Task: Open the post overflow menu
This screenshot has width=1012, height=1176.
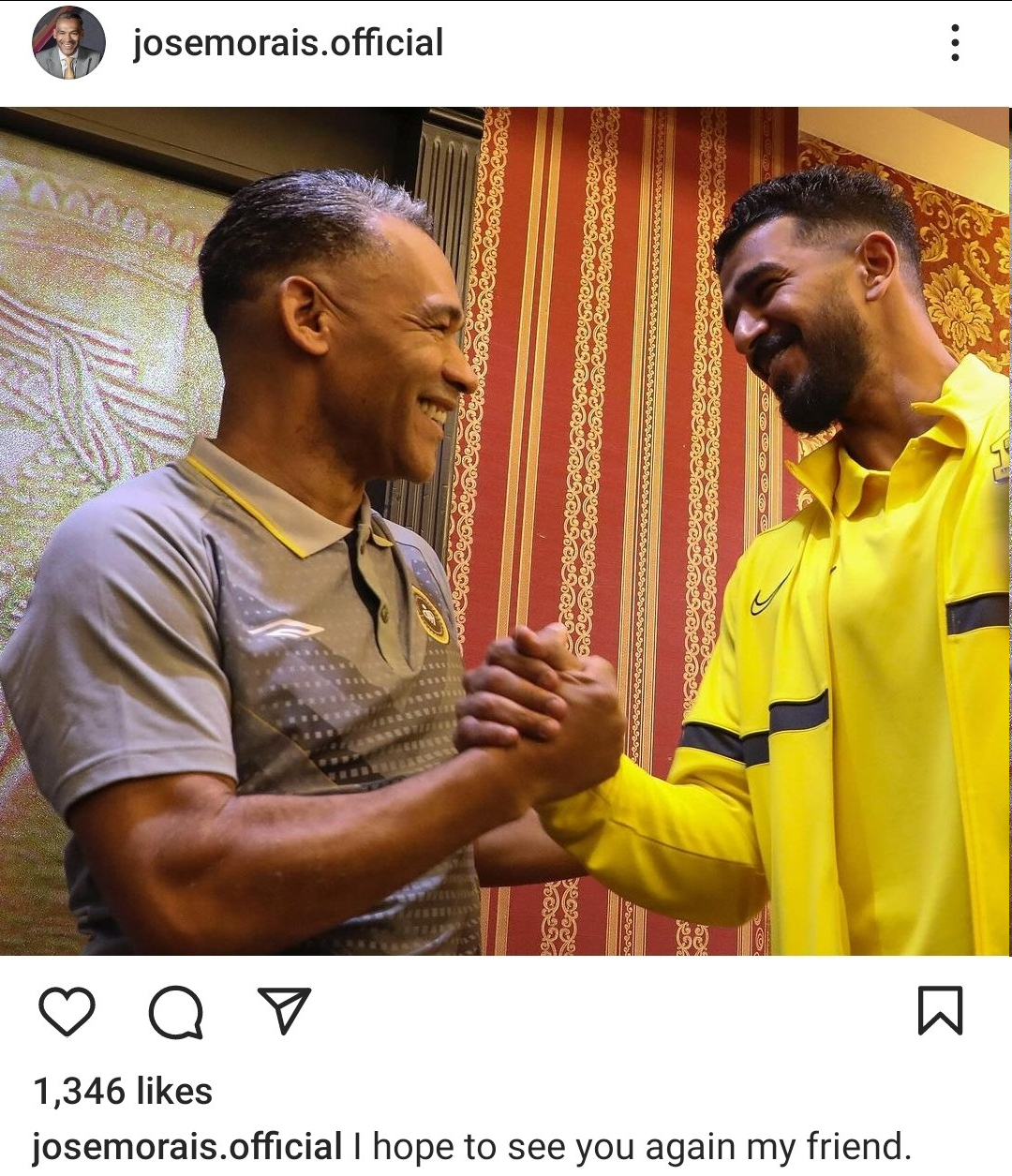Action: click(x=954, y=43)
